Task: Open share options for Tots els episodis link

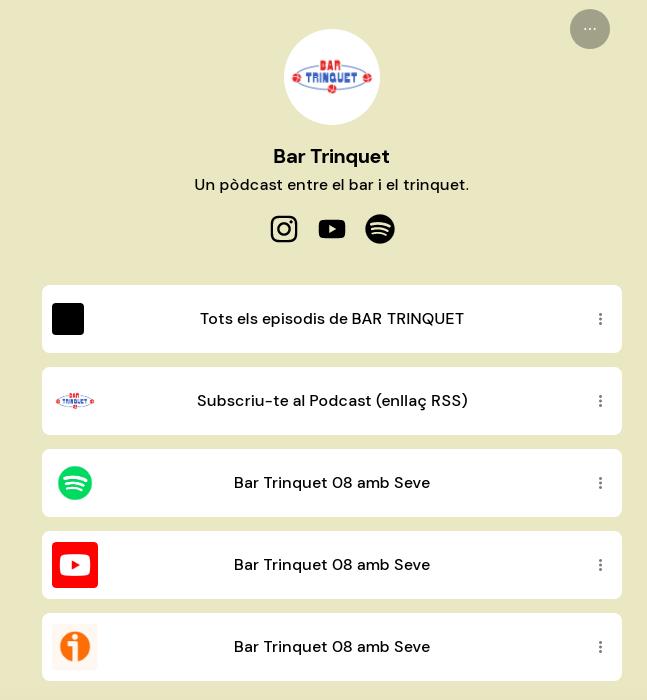Action: 600,319
